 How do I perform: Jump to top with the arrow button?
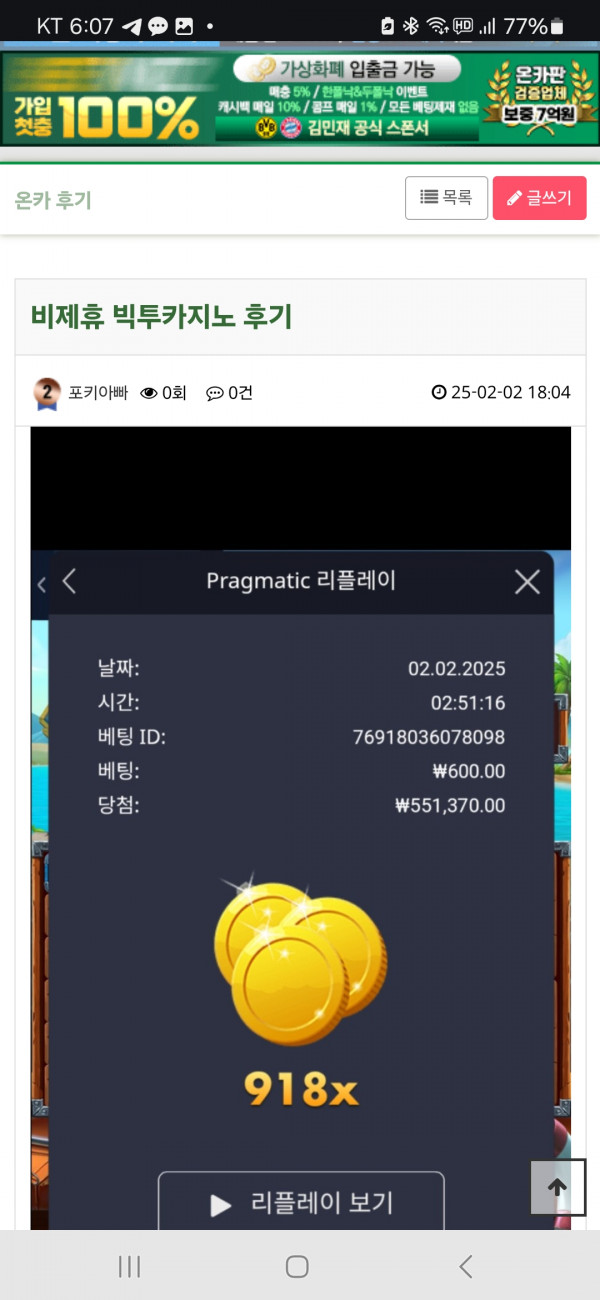557,1187
